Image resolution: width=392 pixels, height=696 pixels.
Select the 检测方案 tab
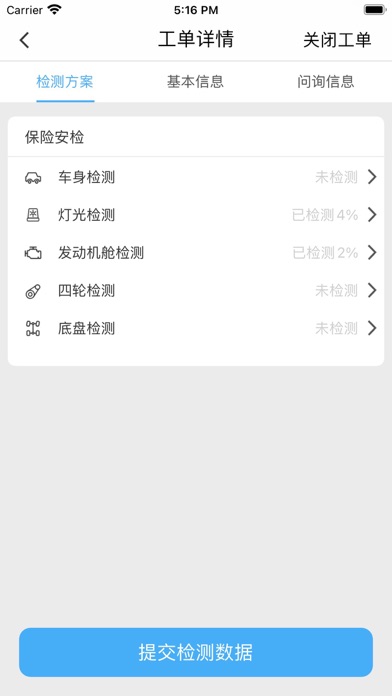(65, 82)
